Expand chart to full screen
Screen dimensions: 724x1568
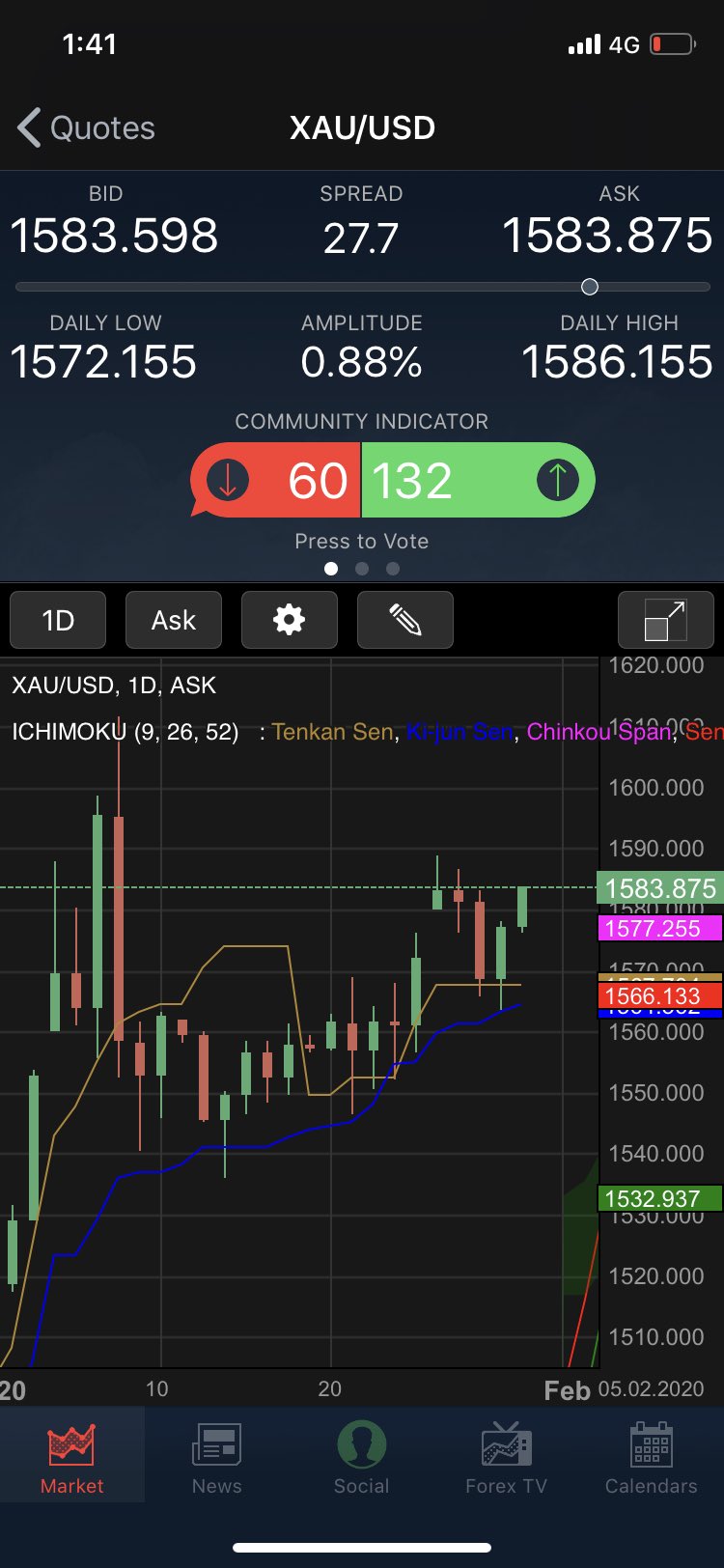pos(665,620)
